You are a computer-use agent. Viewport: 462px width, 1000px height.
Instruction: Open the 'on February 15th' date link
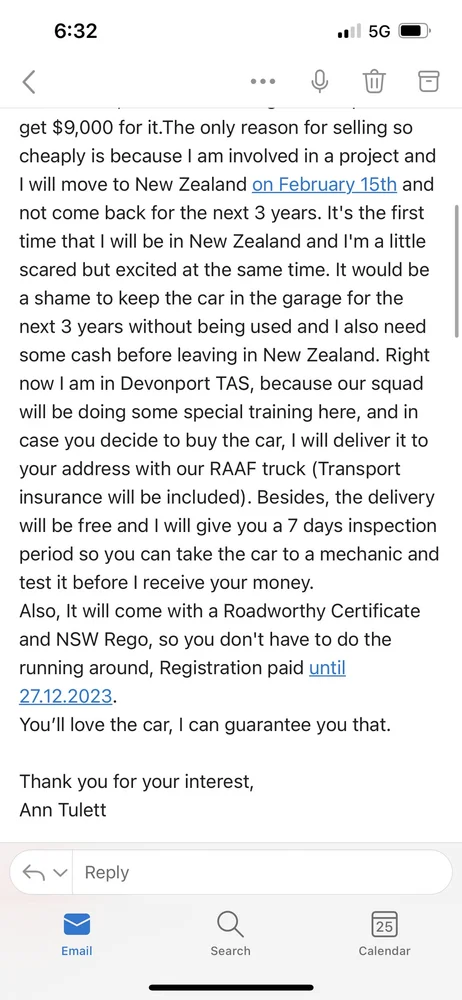325,185
